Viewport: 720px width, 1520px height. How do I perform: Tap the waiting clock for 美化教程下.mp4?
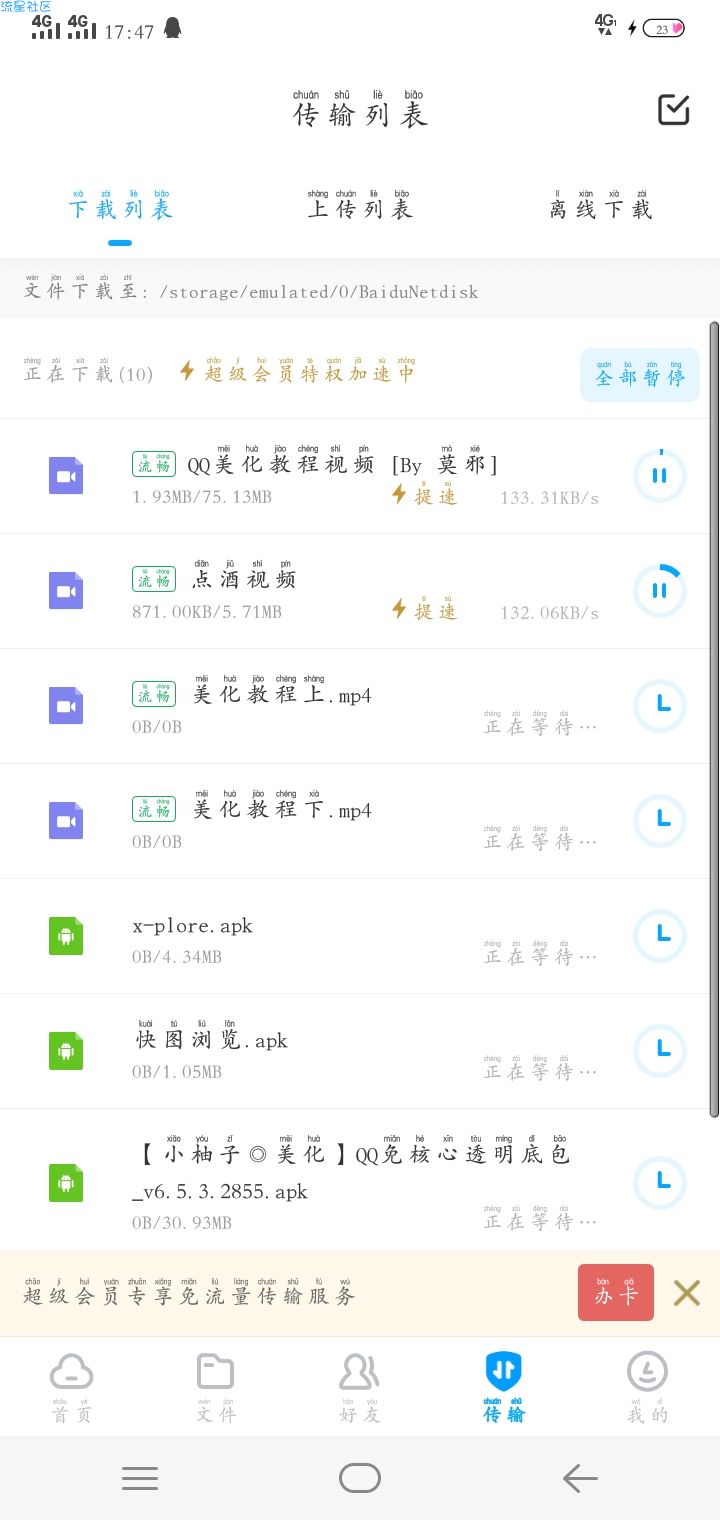click(660, 821)
